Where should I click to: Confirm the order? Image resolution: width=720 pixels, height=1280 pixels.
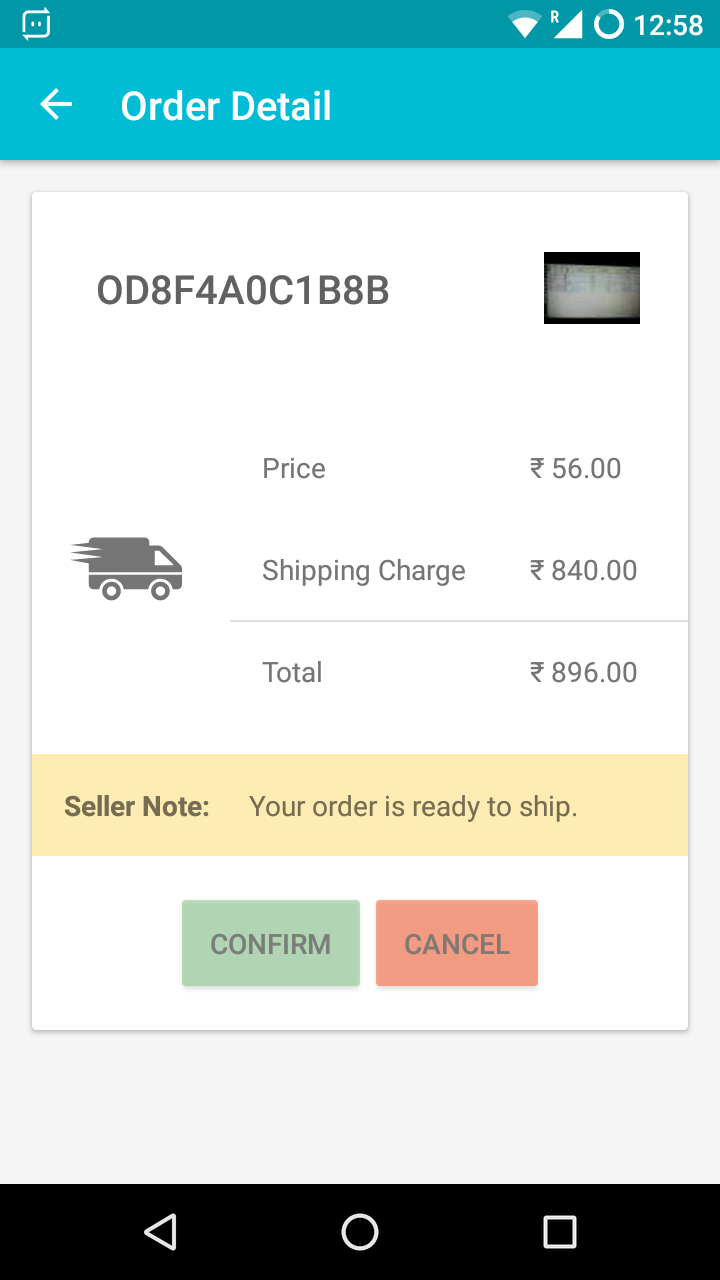point(270,943)
